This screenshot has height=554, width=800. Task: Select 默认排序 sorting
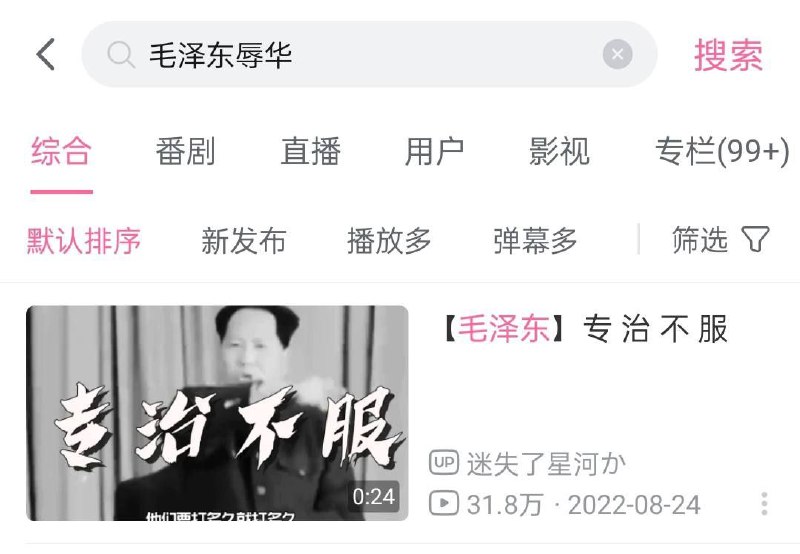pos(84,241)
